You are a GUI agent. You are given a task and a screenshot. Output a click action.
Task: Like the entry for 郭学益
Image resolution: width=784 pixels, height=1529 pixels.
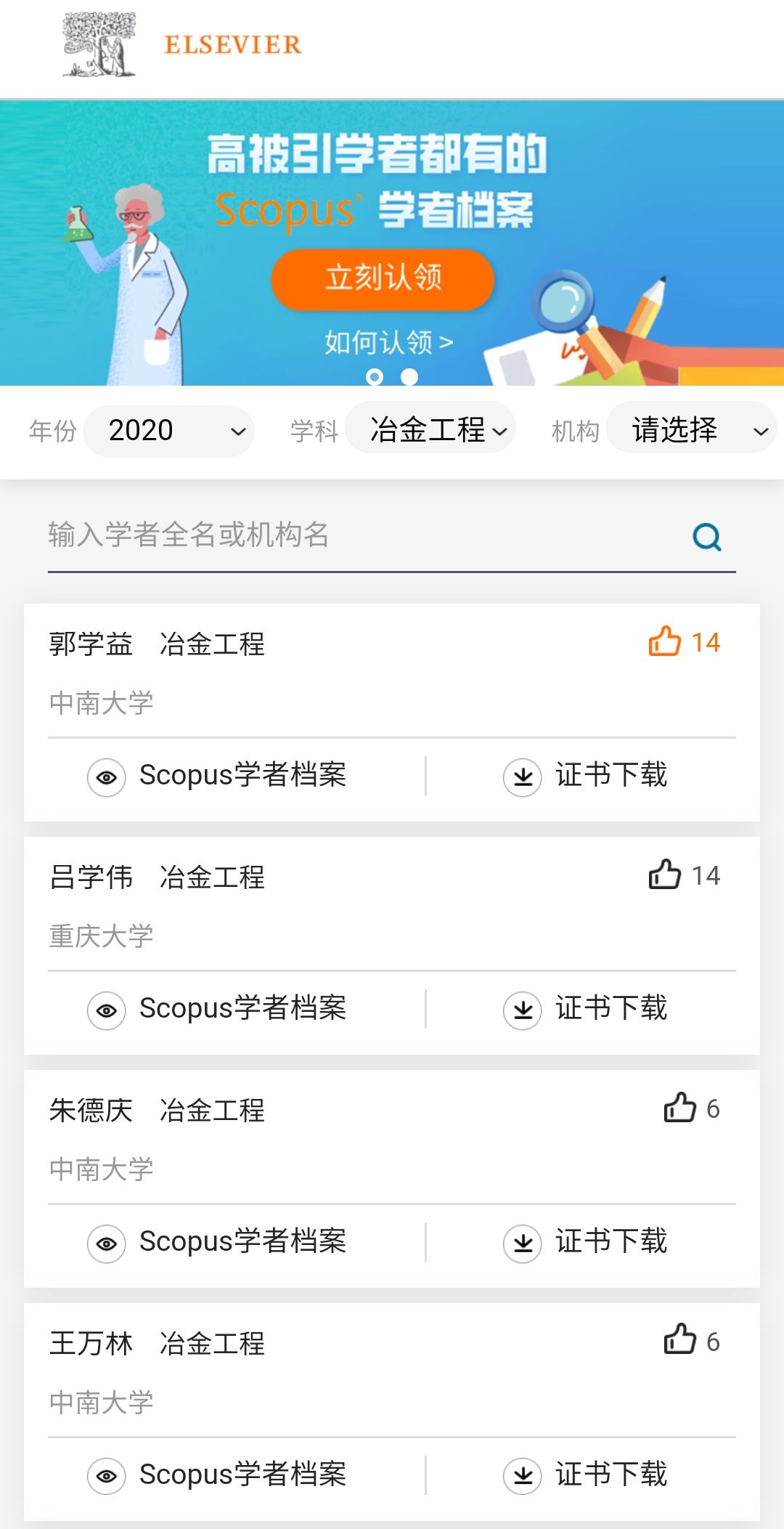click(x=684, y=642)
